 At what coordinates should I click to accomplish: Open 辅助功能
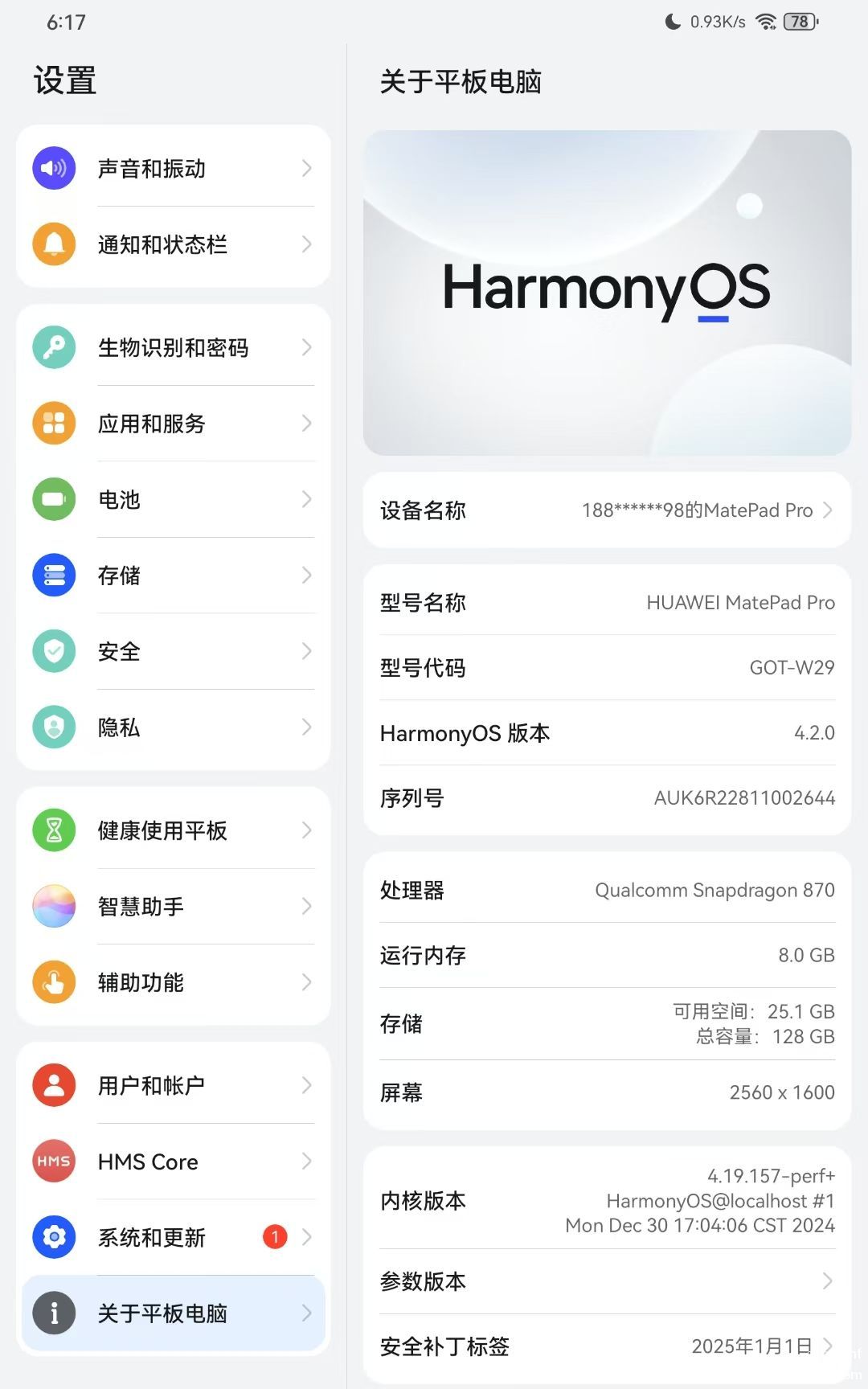[173, 982]
